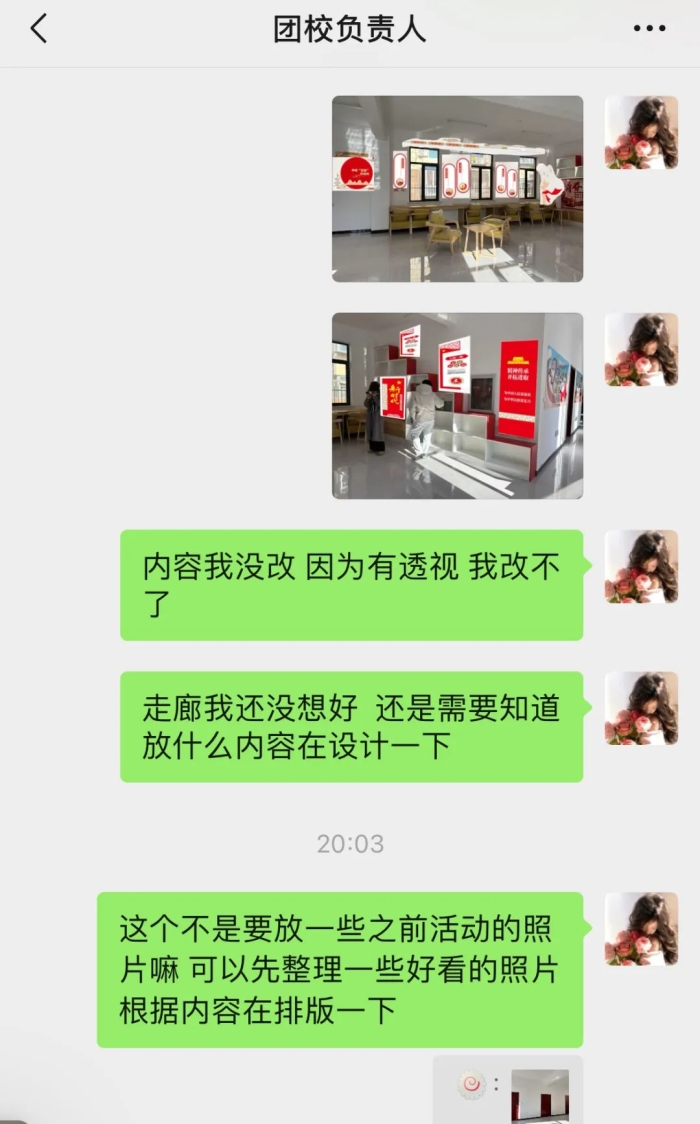Open the photo of the room with tables

[457, 188]
